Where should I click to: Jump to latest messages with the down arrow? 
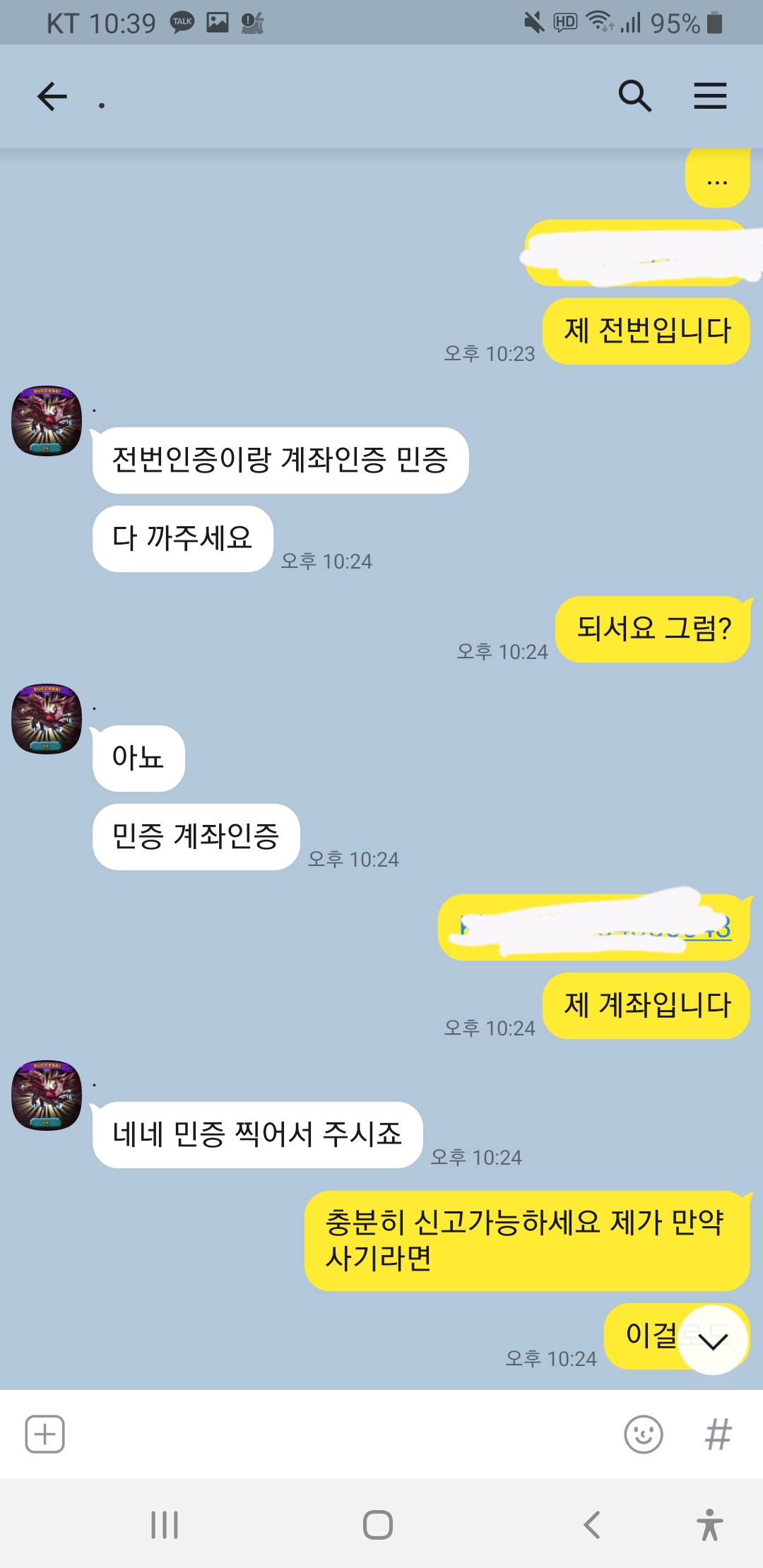(x=714, y=1340)
